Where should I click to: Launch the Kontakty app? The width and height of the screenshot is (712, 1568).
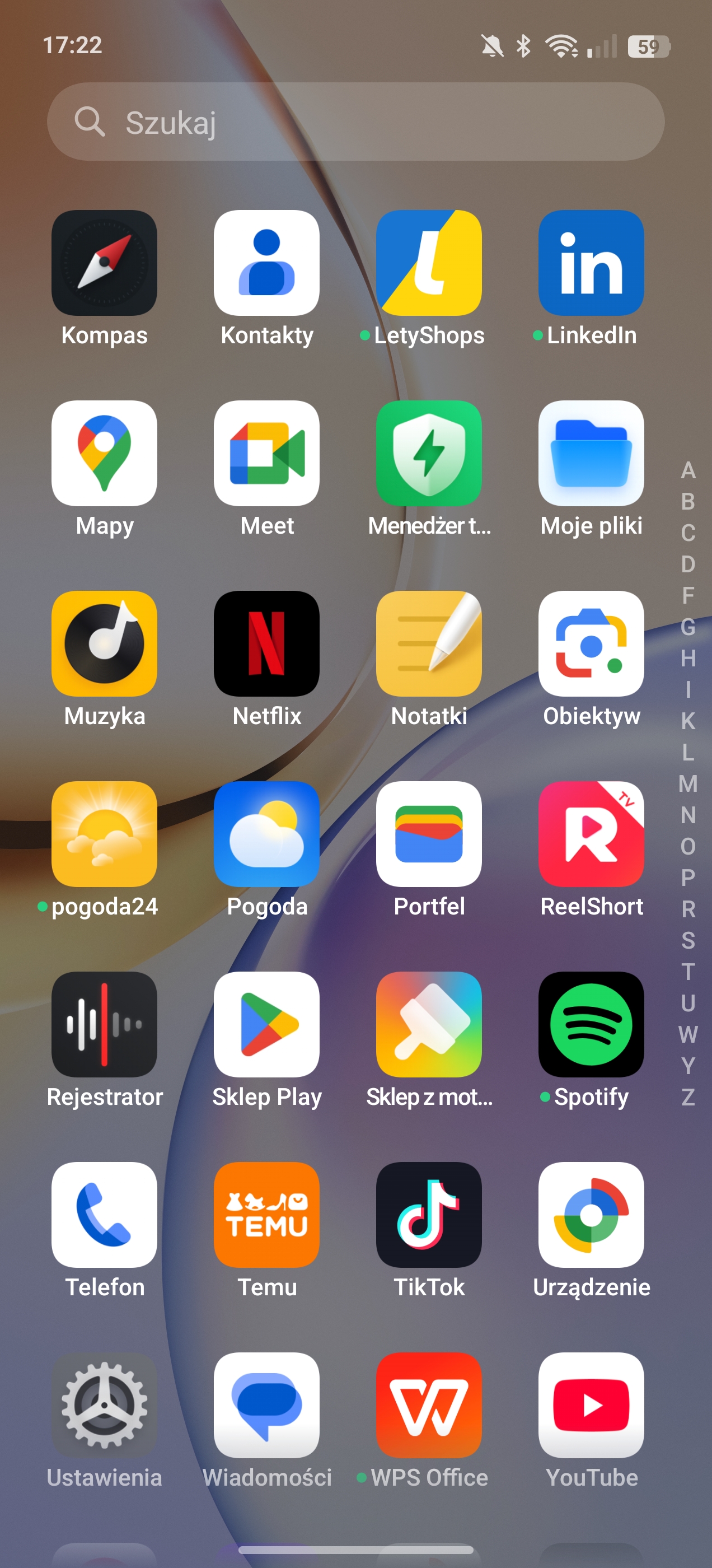[266, 263]
